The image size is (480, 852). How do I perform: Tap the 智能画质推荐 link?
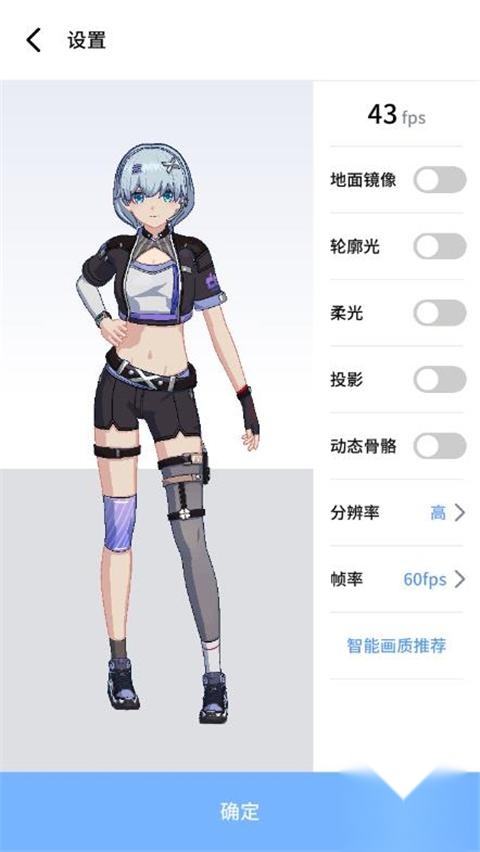[396, 646]
